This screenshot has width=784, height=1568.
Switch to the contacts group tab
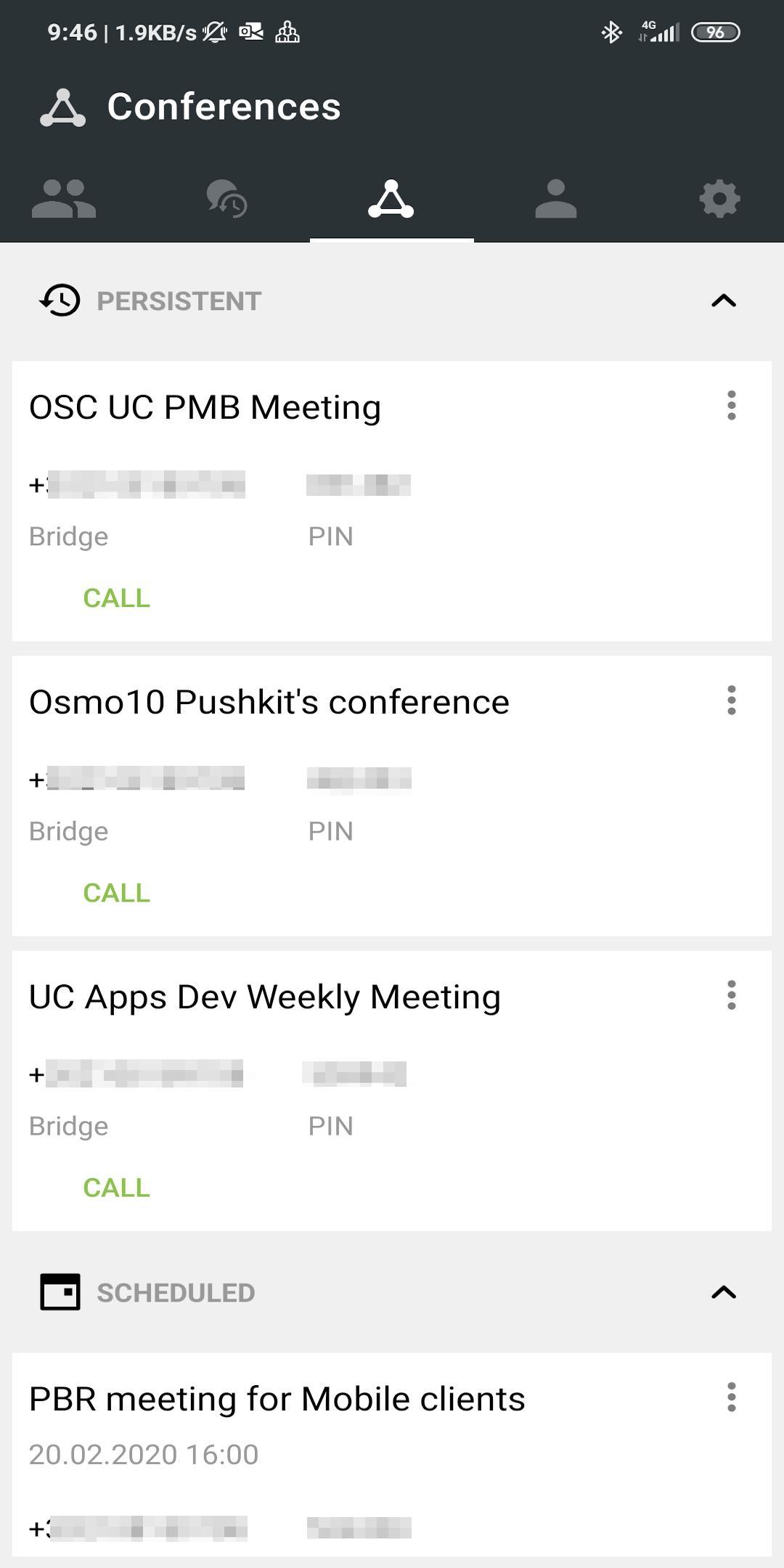click(x=64, y=199)
